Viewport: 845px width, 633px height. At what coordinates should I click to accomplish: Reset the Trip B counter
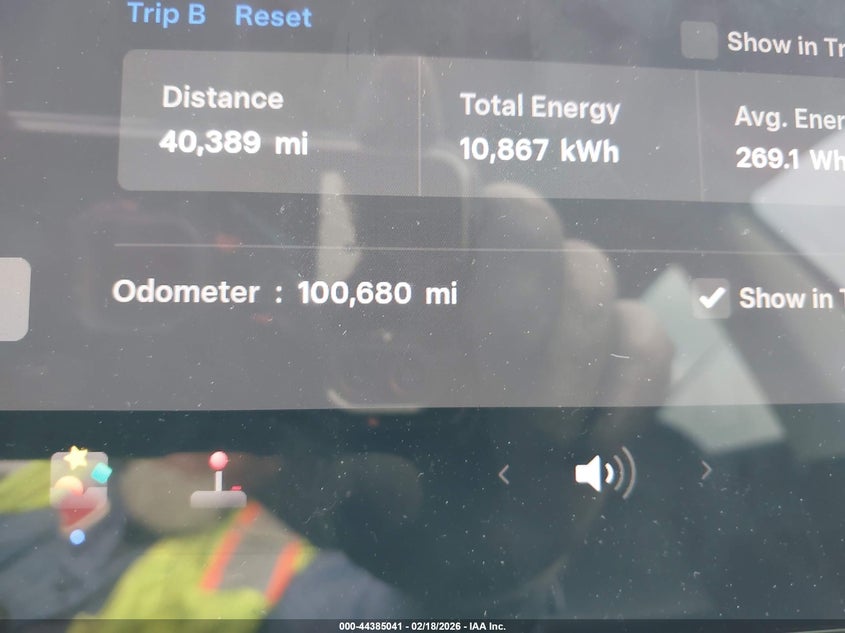[x=273, y=16]
